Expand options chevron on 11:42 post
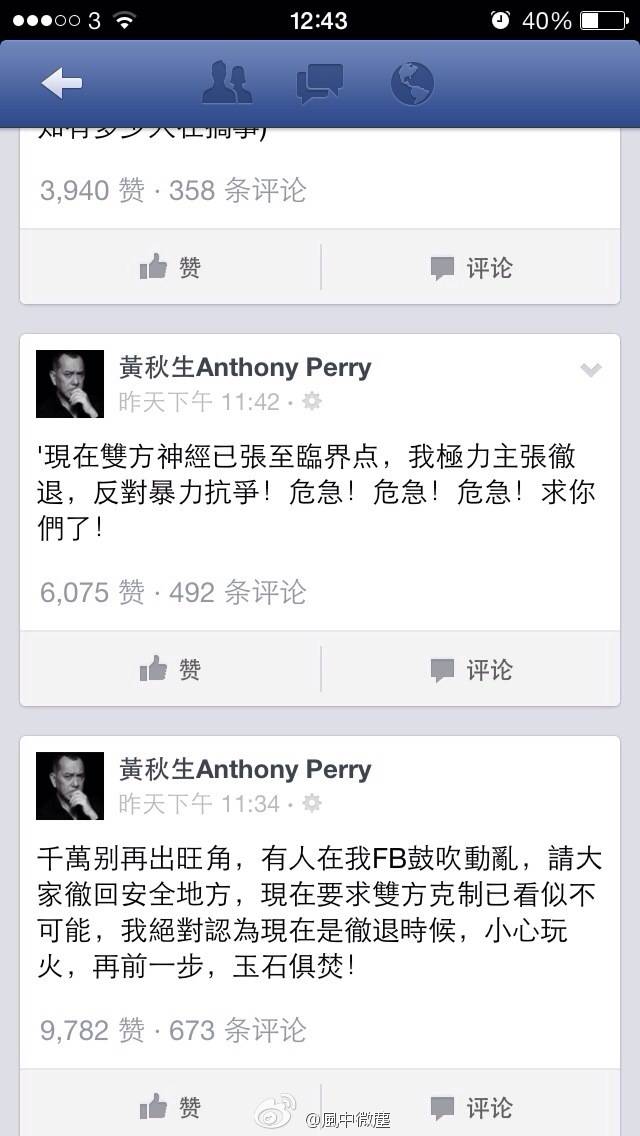Viewport: 640px width, 1136px height. (591, 370)
